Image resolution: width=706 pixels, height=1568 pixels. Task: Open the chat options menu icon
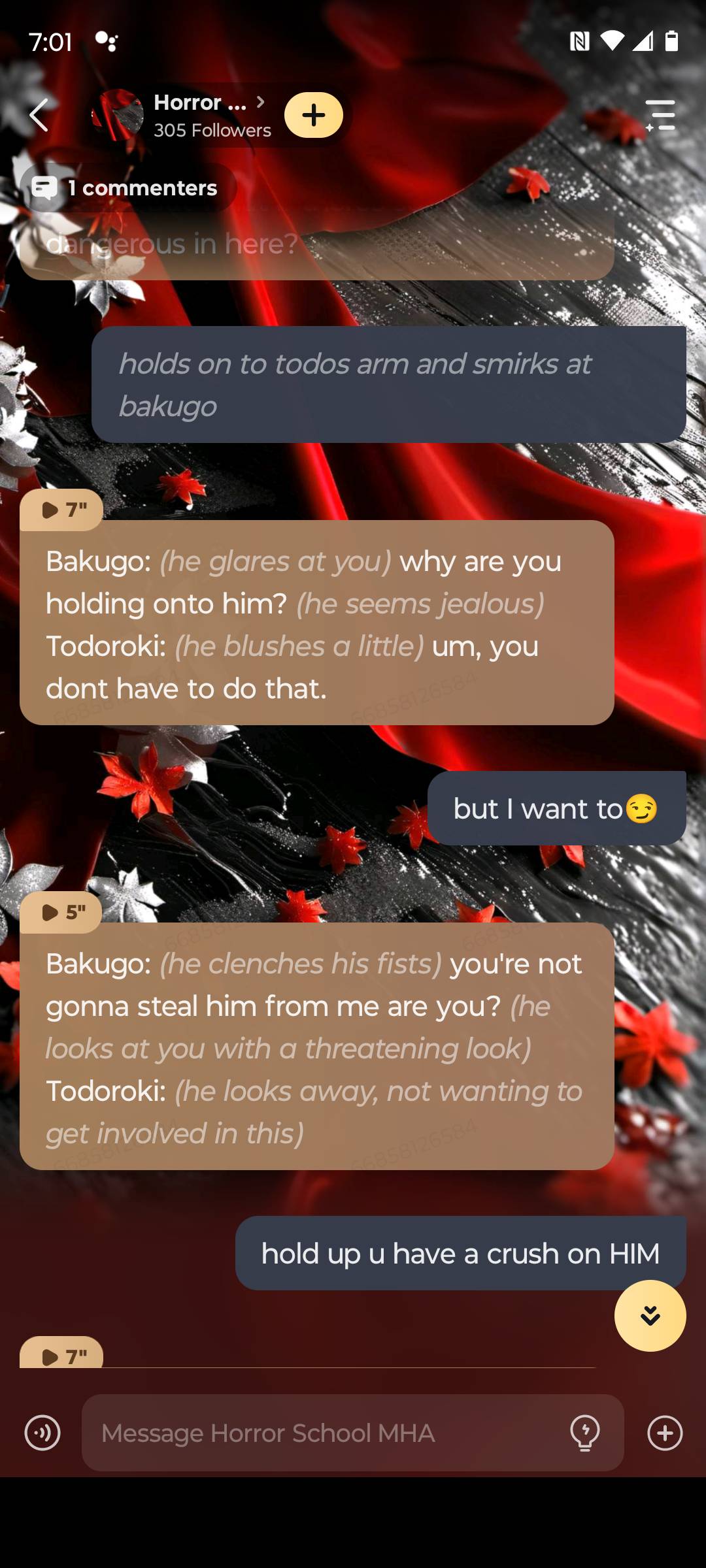point(660,115)
